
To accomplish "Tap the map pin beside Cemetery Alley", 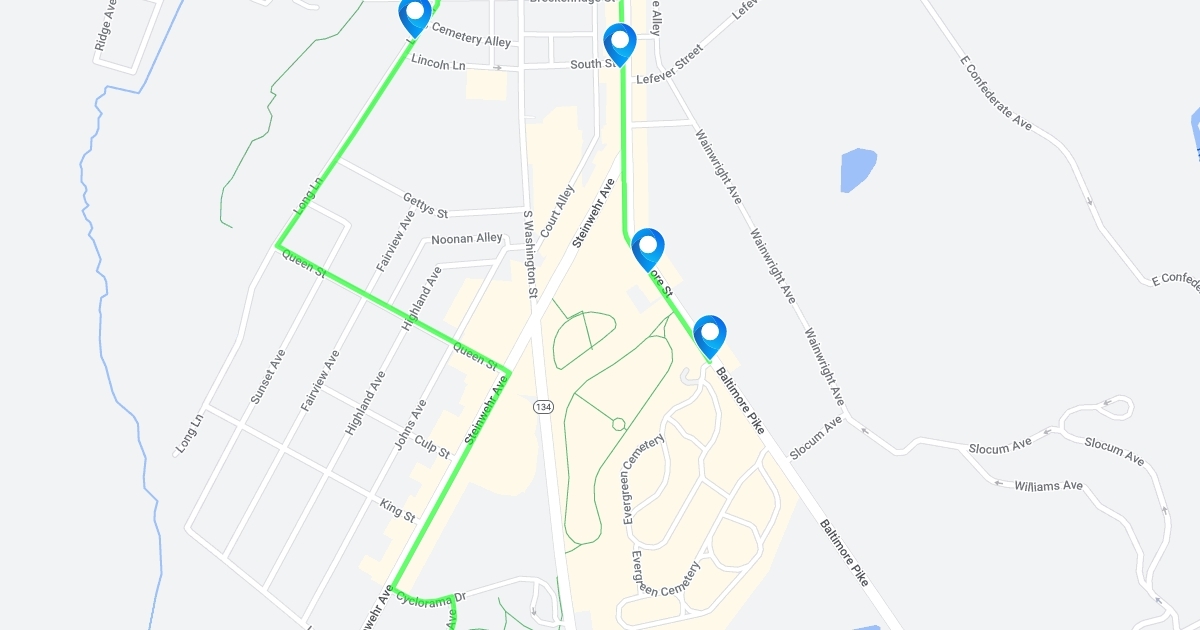I will click(x=414, y=14).
